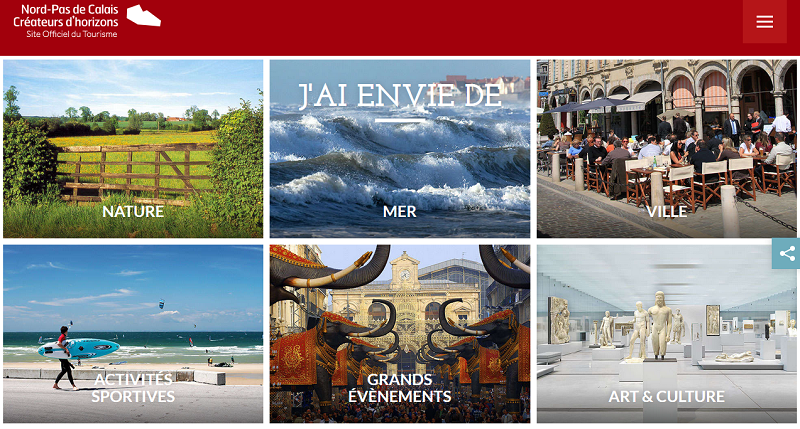Open the hamburger menu
The width and height of the screenshot is (800, 429).
764,22
